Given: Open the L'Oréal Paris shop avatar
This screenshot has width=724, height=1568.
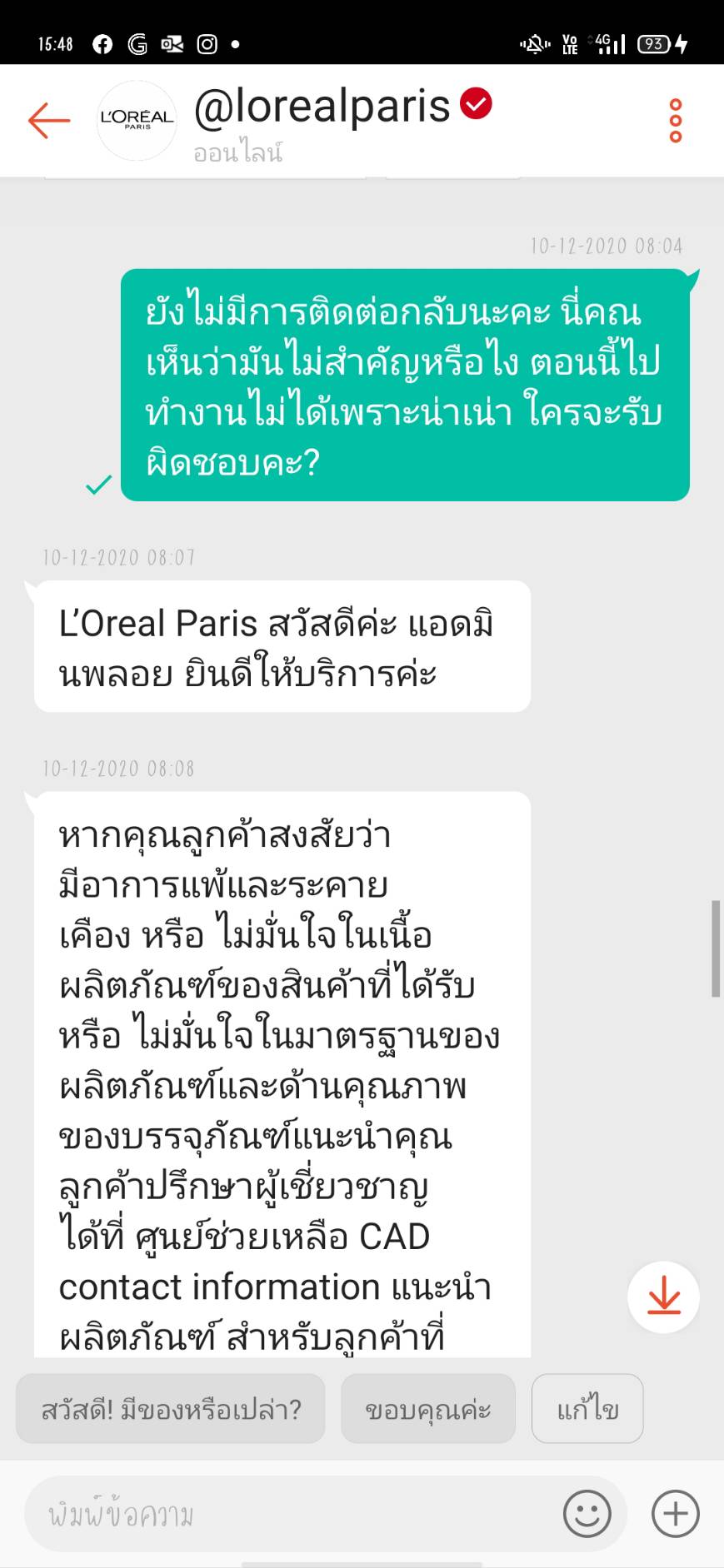Looking at the screenshot, I should pyautogui.click(x=137, y=121).
